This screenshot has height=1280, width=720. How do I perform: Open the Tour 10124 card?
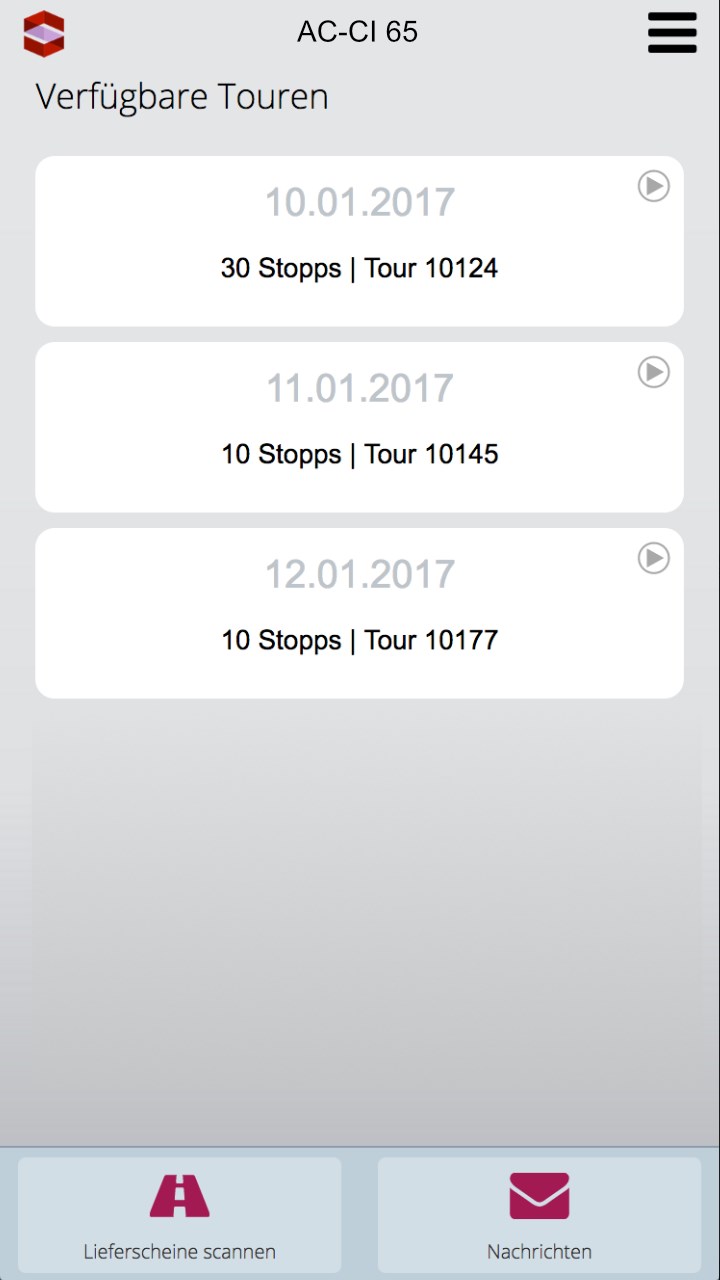pos(359,241)
